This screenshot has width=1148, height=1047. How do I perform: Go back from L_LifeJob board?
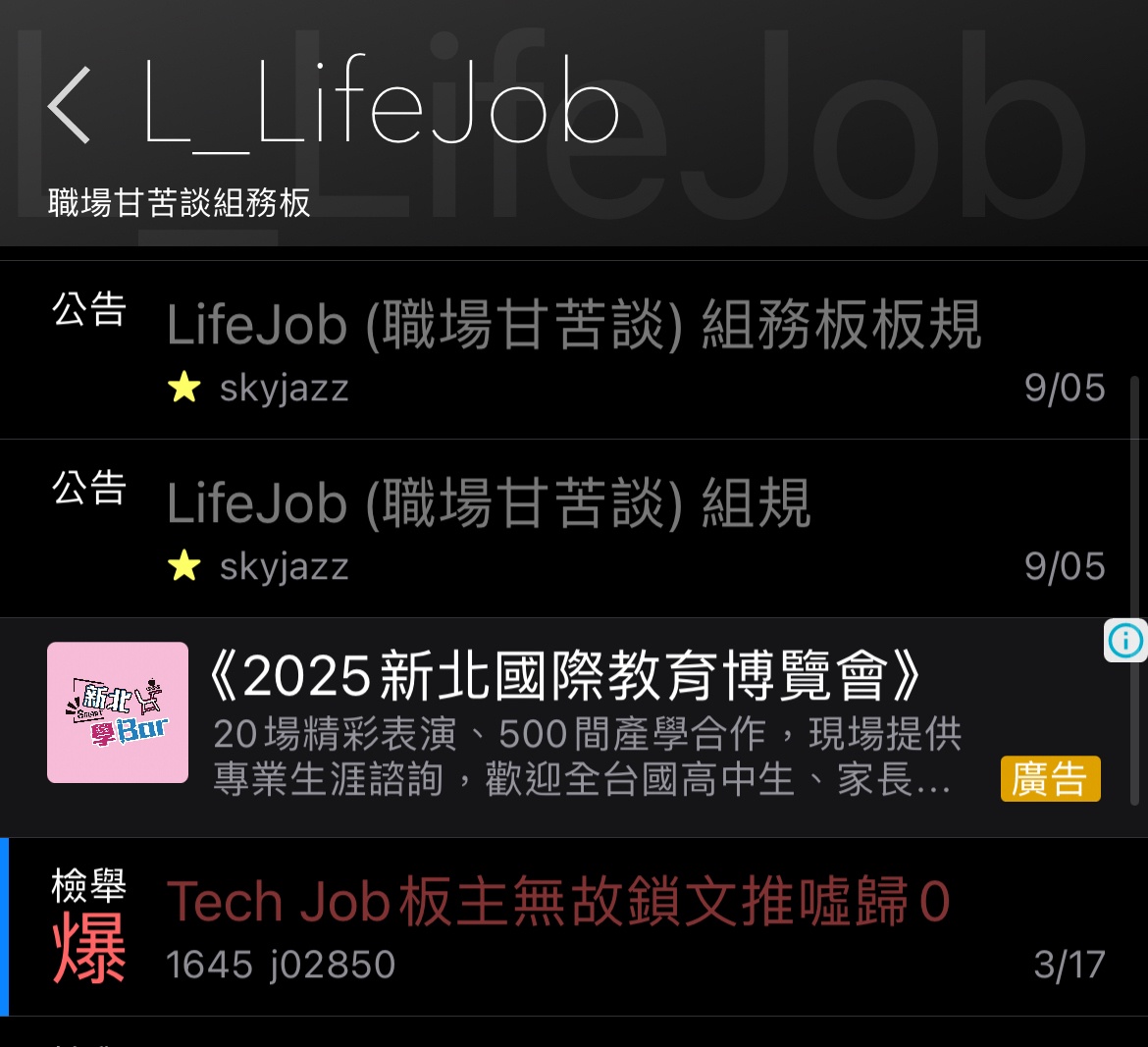pyautogui.click(x=69, y=105)
